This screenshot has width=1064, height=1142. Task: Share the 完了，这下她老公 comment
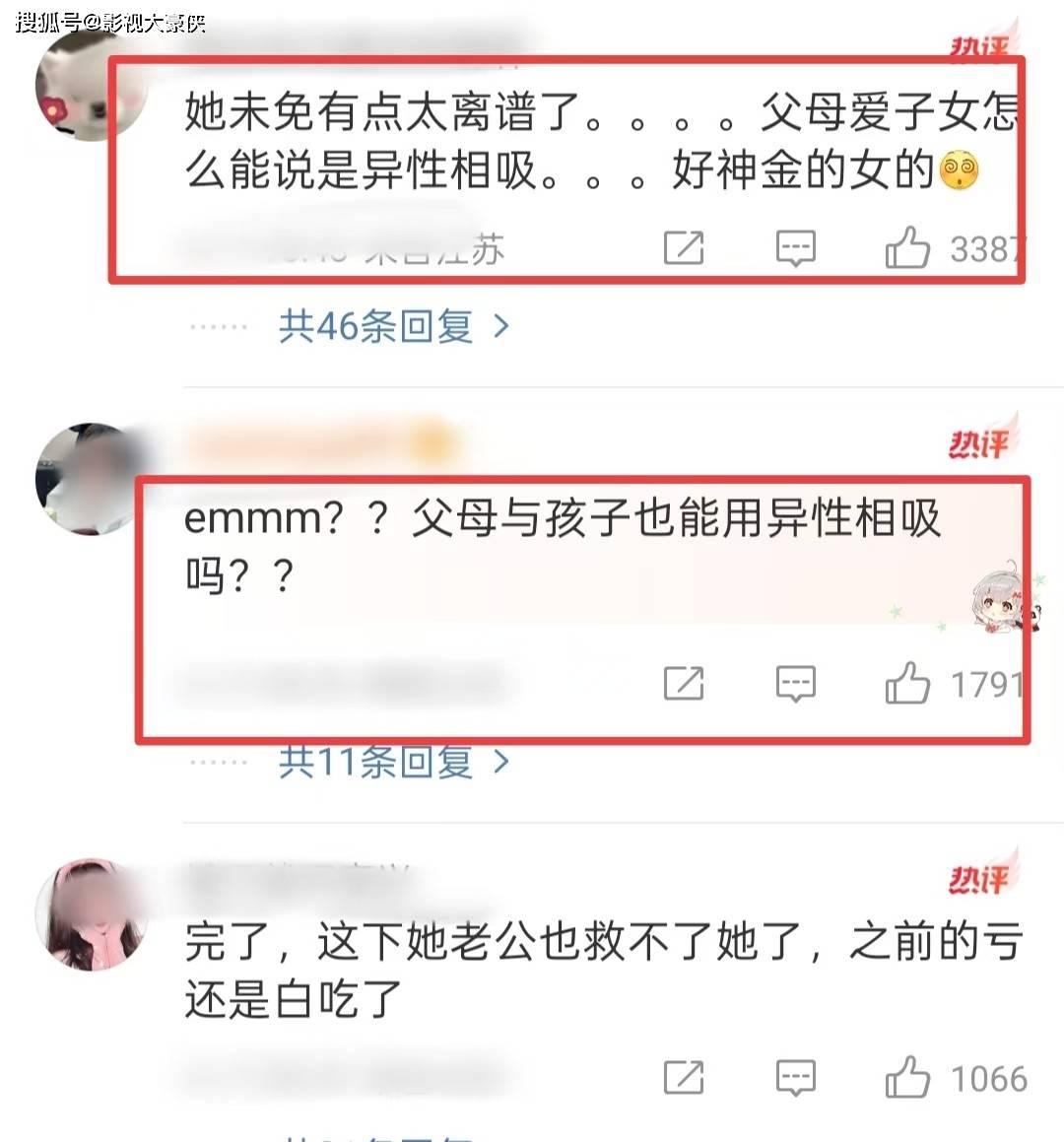[684, 1077]
